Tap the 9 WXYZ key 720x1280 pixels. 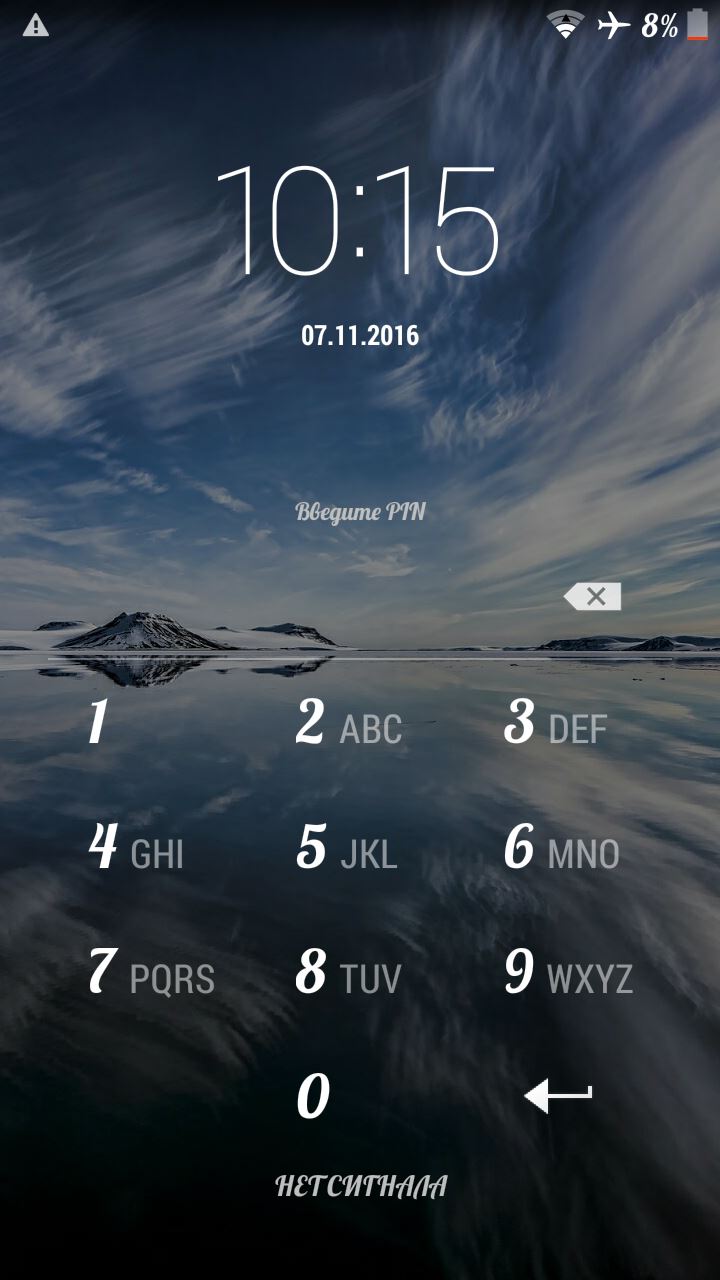(568, 972)
